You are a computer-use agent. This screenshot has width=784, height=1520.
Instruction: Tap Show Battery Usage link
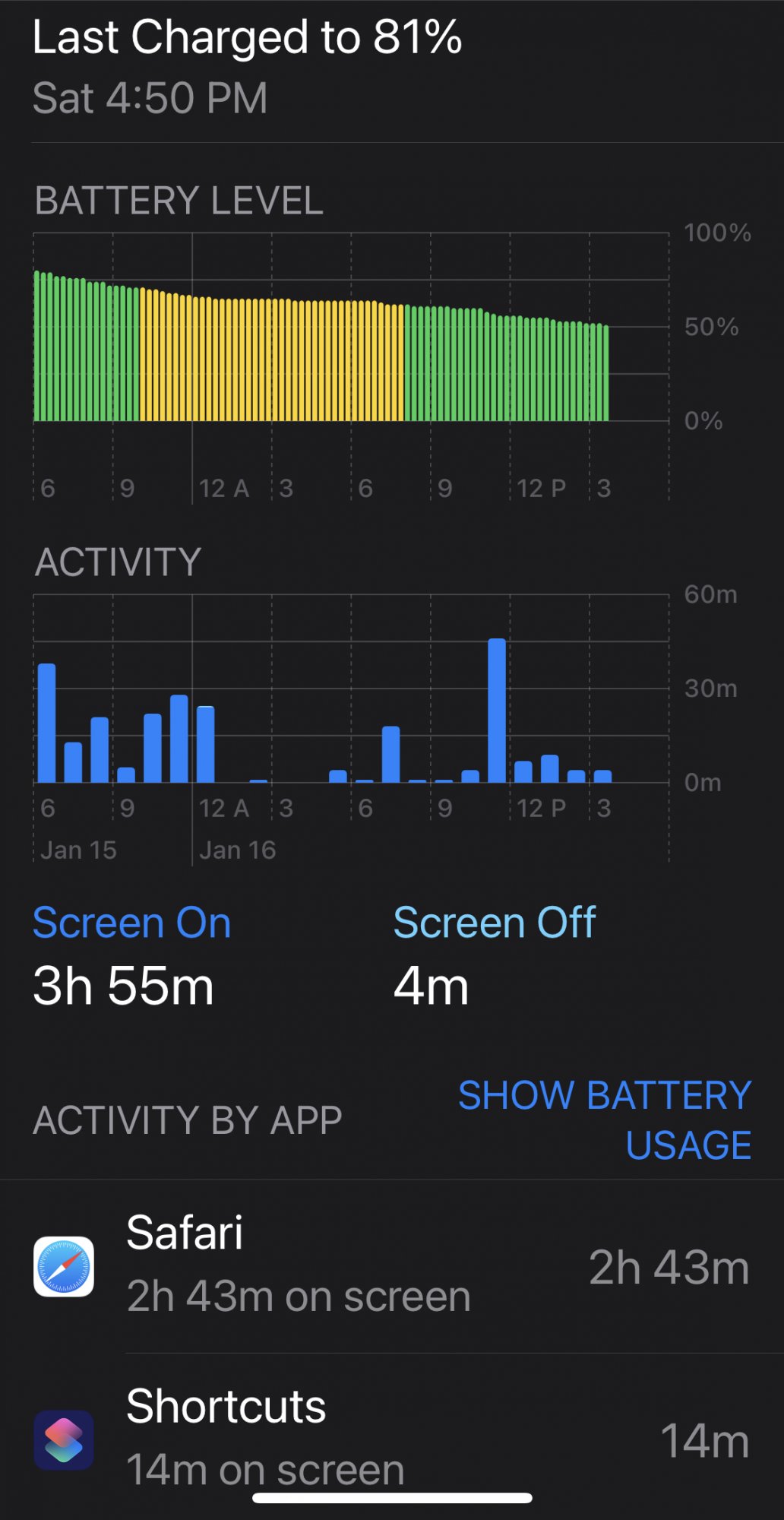pos(604,1119)
